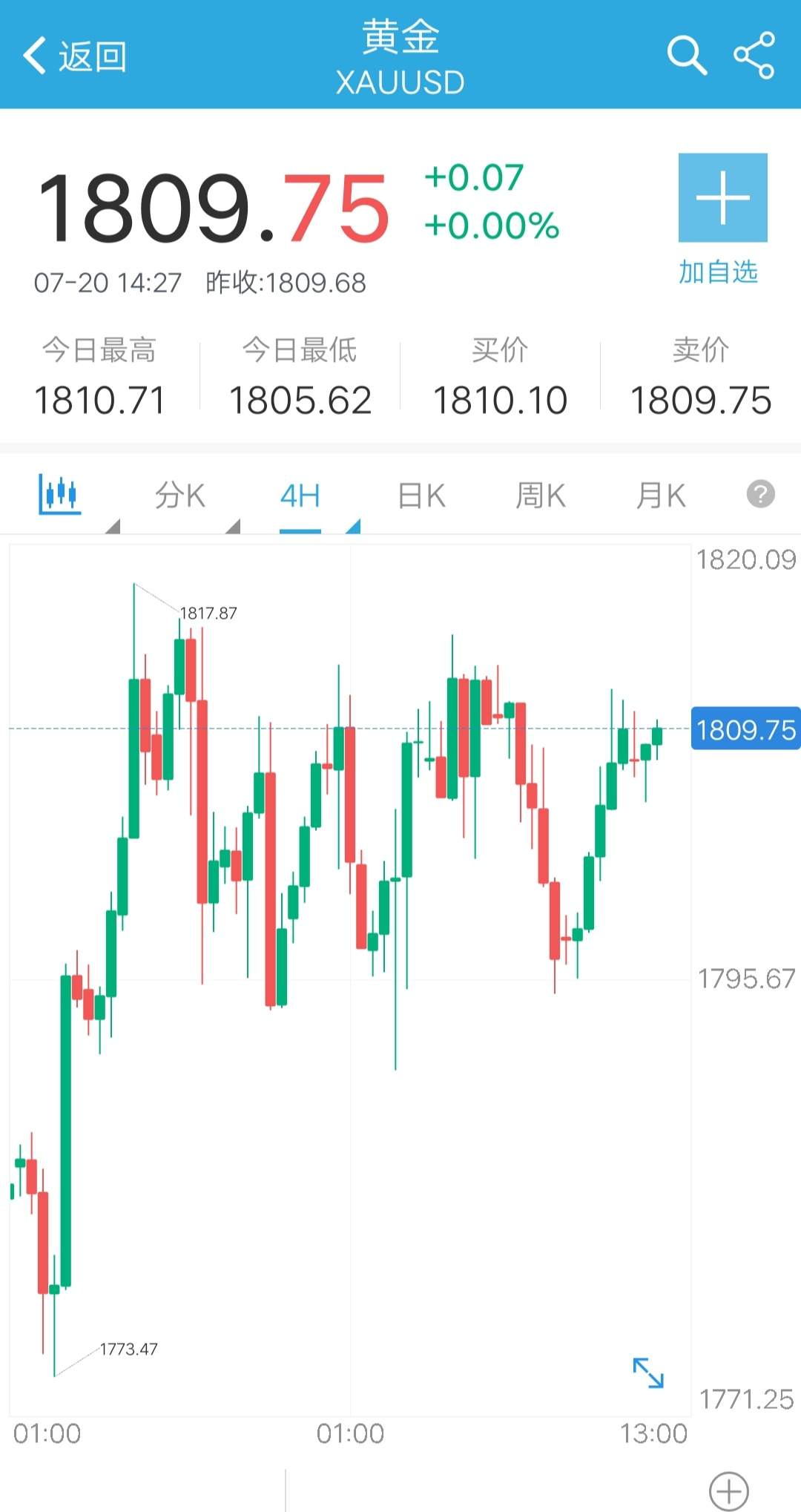Switch to the 分K chart tab
801x1512 pixels.
point(180,496)
